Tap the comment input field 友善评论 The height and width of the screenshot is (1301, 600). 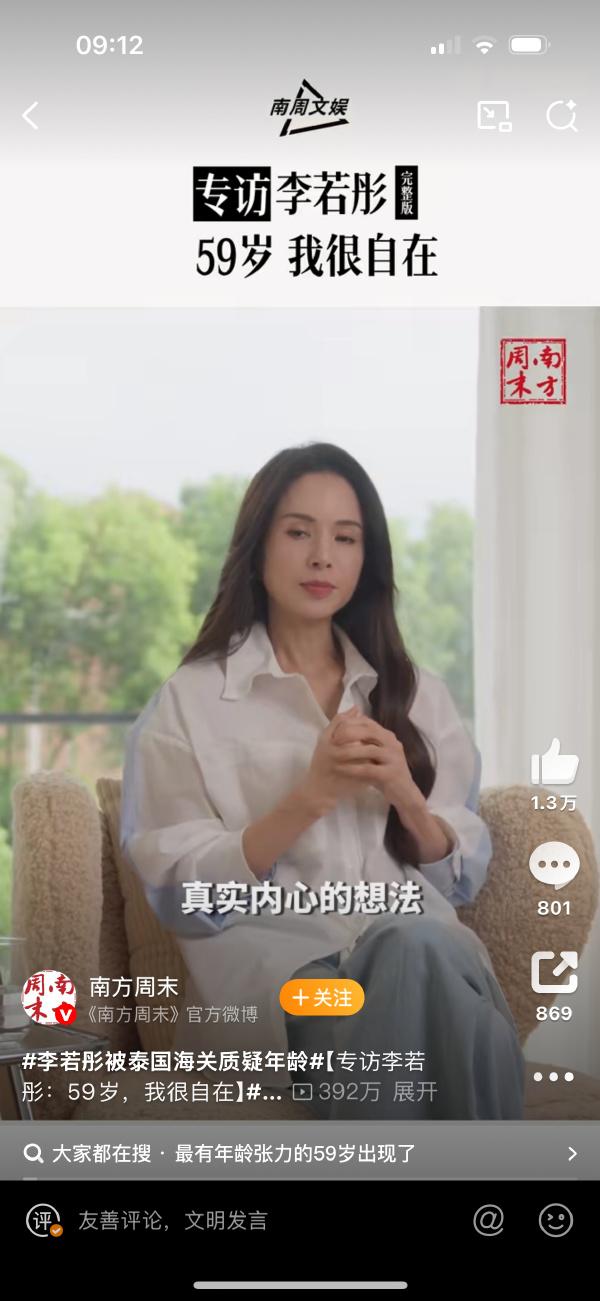pyautogui.click(x=175, y=1220)
